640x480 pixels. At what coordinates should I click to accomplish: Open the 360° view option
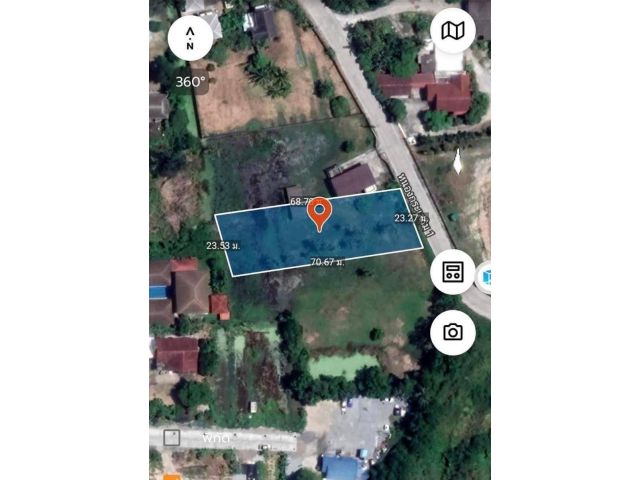pos(190,82)
